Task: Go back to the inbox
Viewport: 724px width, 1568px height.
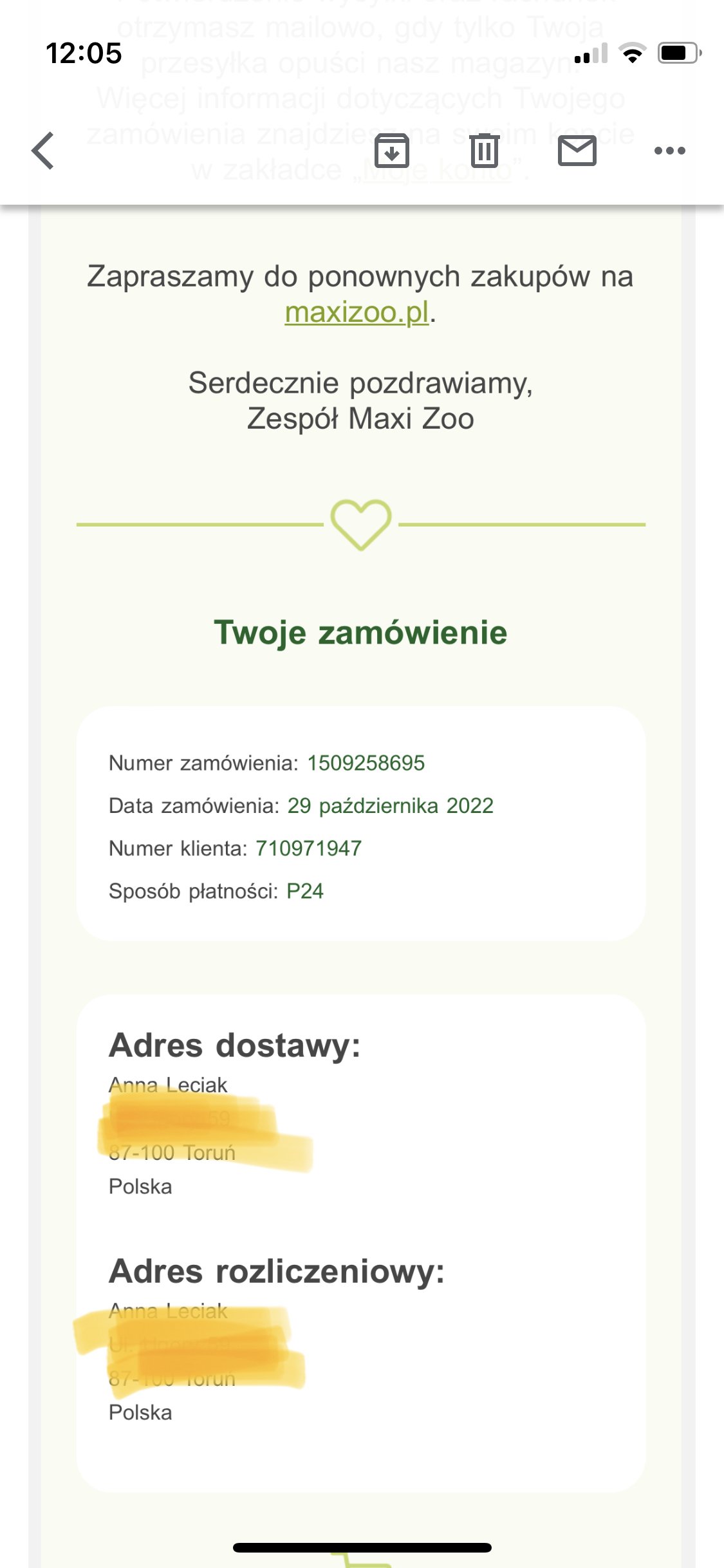Action: pos(43,151)
